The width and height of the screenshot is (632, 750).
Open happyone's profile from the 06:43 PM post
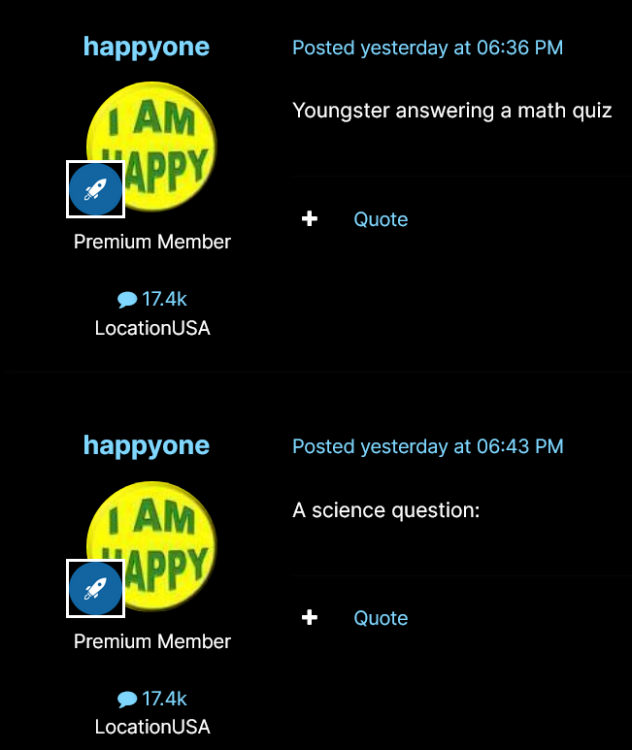pyautogui.click(x=146, y=445)
